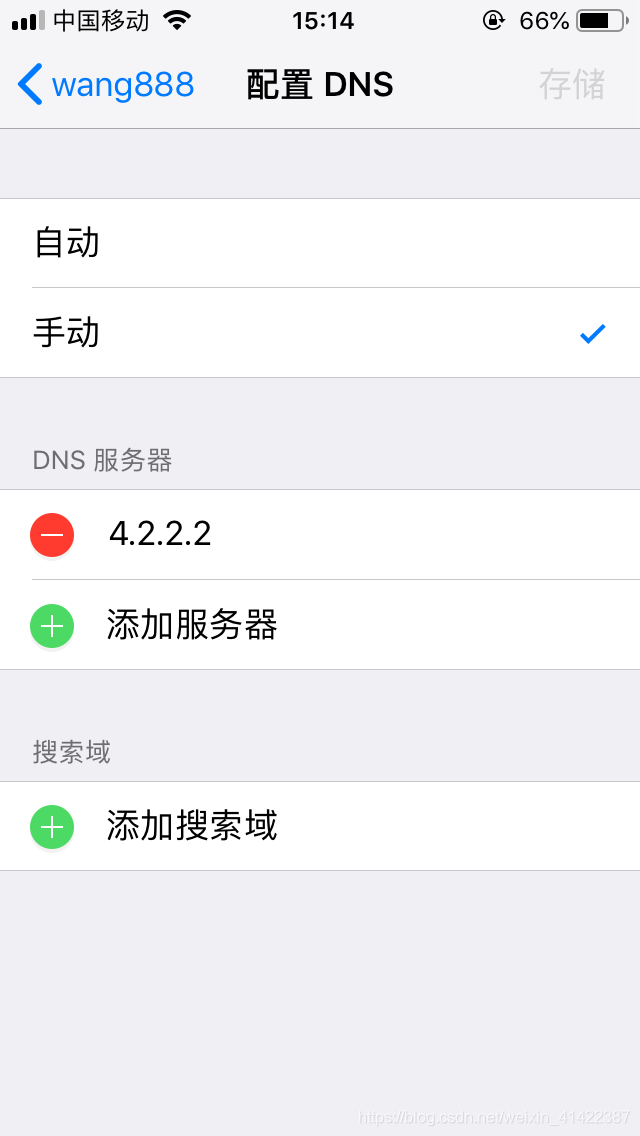Screen dimensions: 640x1136
Task: Select the 手动 DNS option
Action: 320,333
